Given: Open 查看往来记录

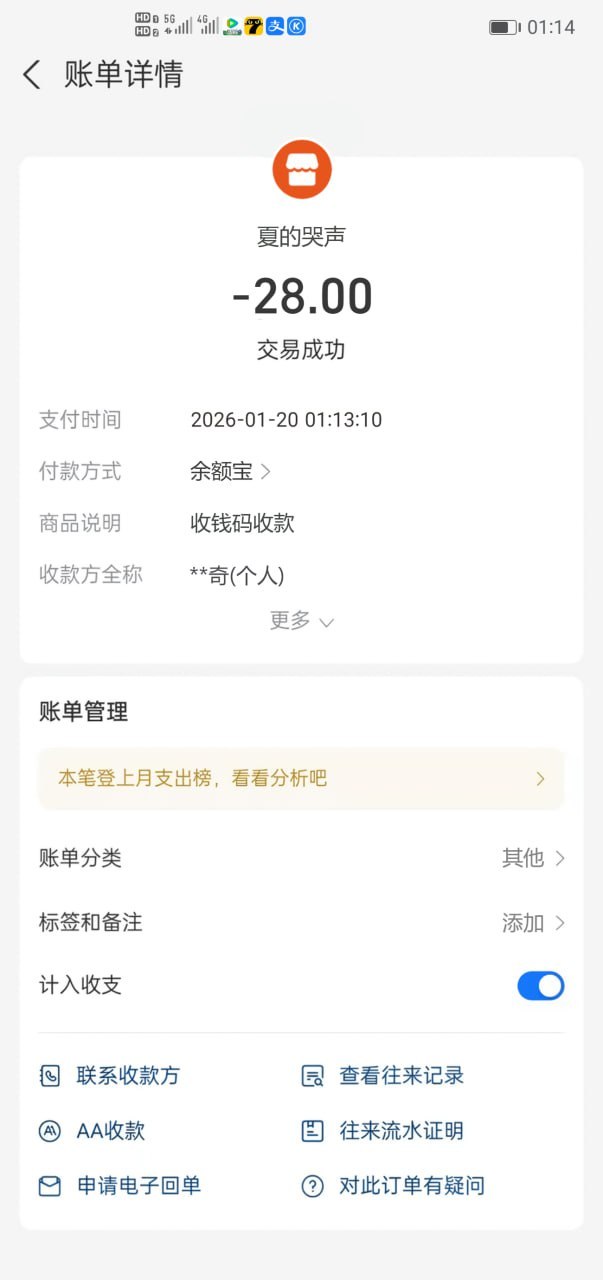Looking at the screenshot, I should coord(383,1076).
